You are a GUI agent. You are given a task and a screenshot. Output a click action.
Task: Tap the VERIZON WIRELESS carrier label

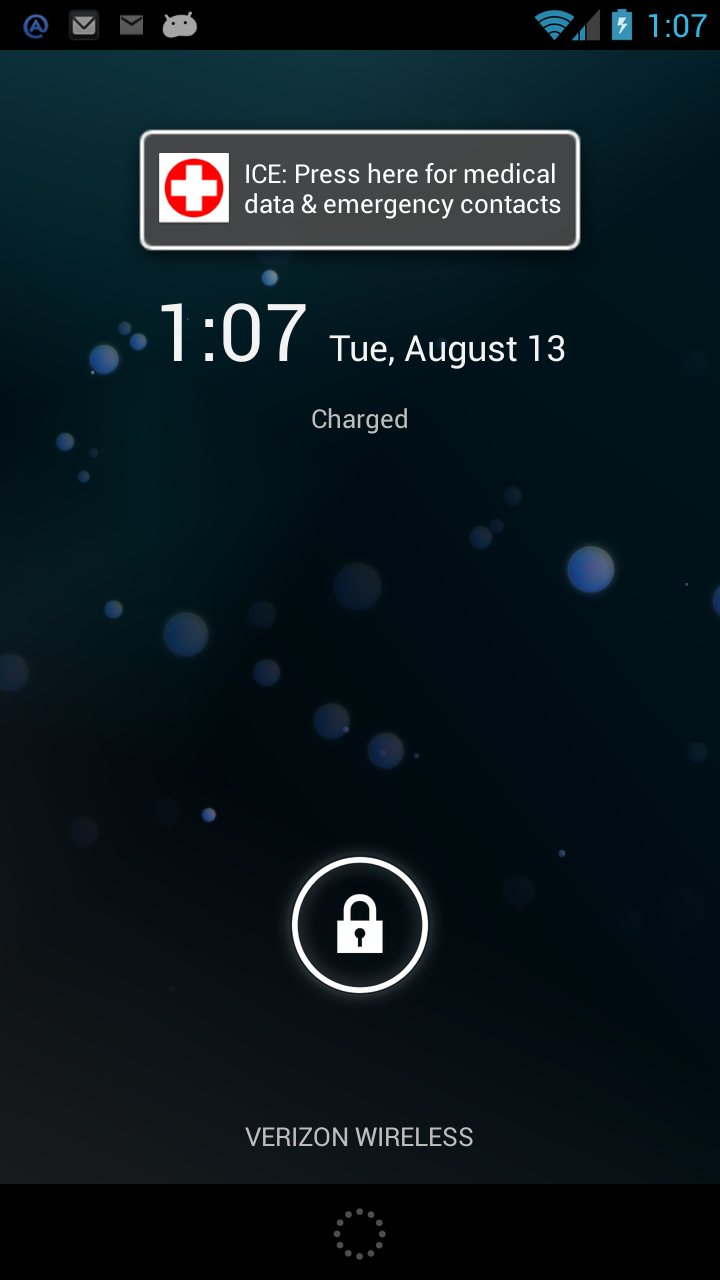tap(360, 1137)
